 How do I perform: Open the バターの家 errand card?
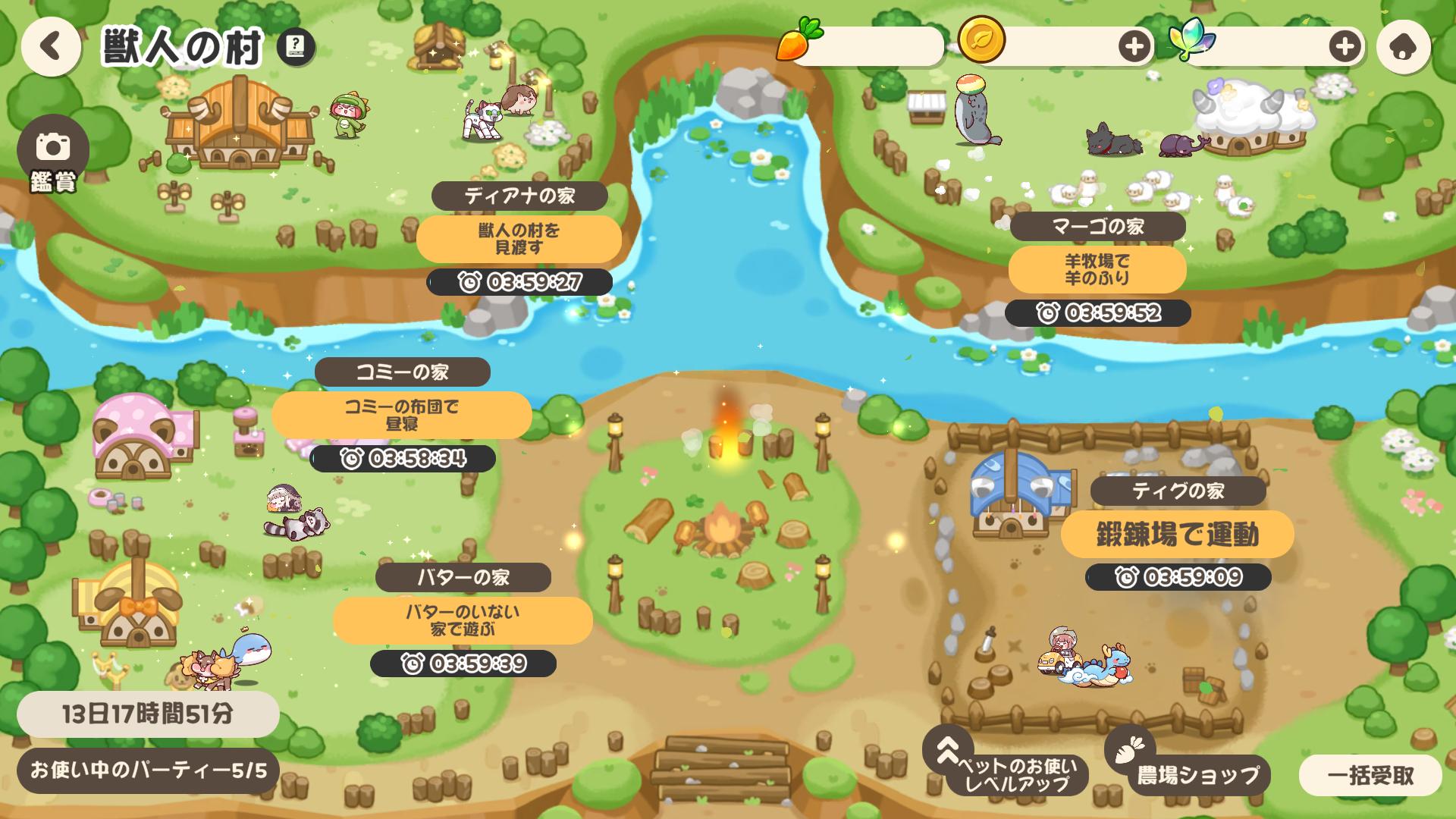click(x=463, y=620)
